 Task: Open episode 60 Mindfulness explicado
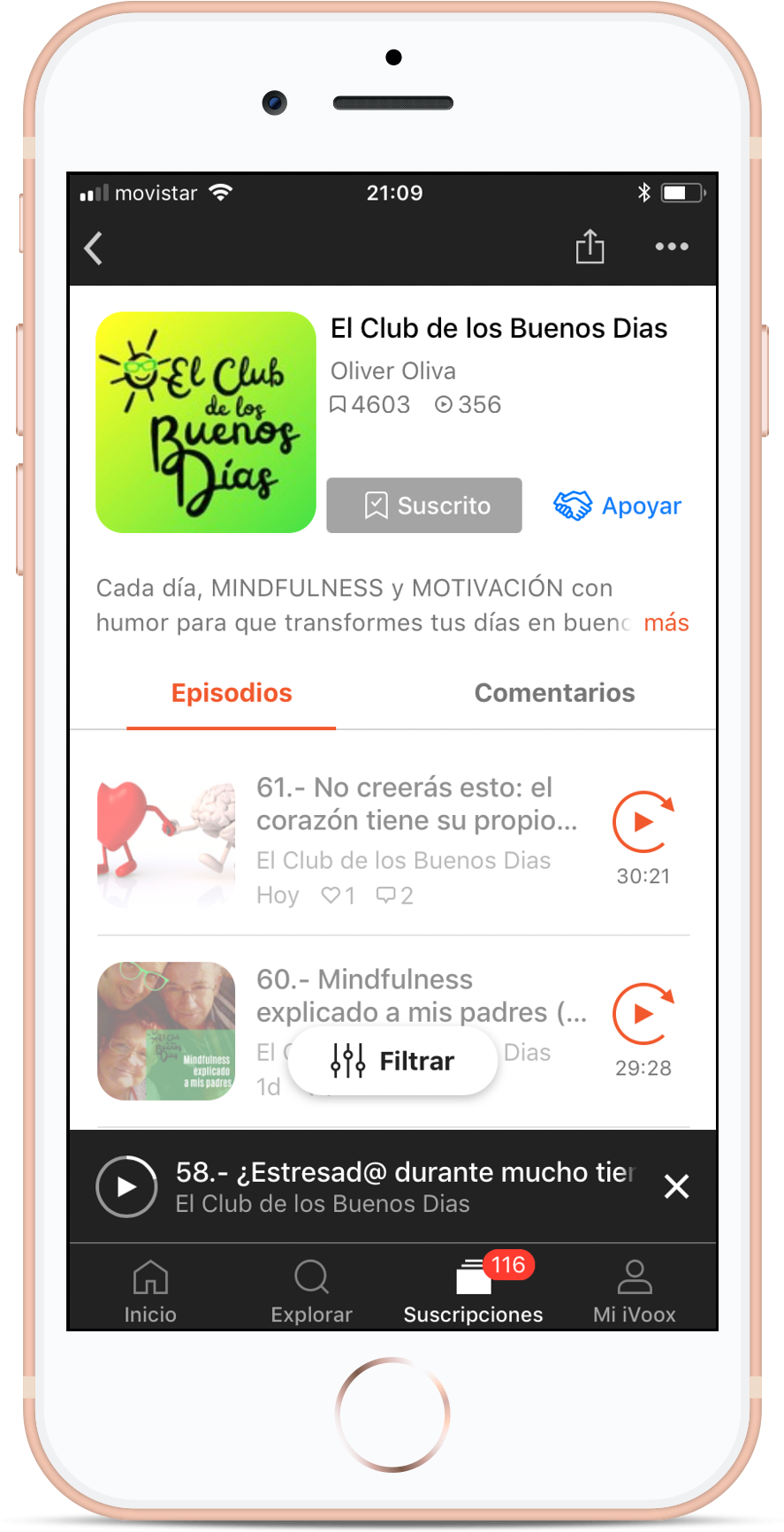click(415, 995)
